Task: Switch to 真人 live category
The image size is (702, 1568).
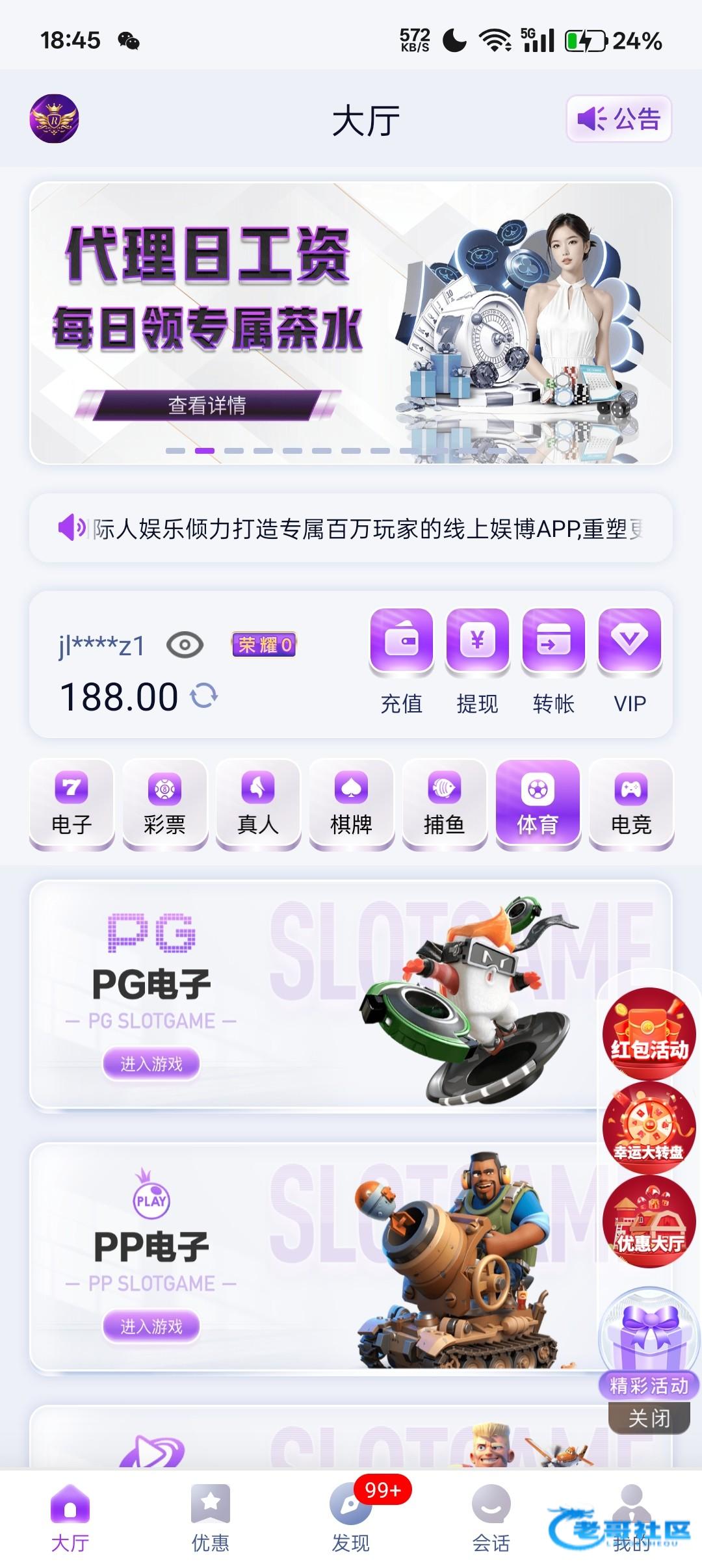Action: coord(258,804)
